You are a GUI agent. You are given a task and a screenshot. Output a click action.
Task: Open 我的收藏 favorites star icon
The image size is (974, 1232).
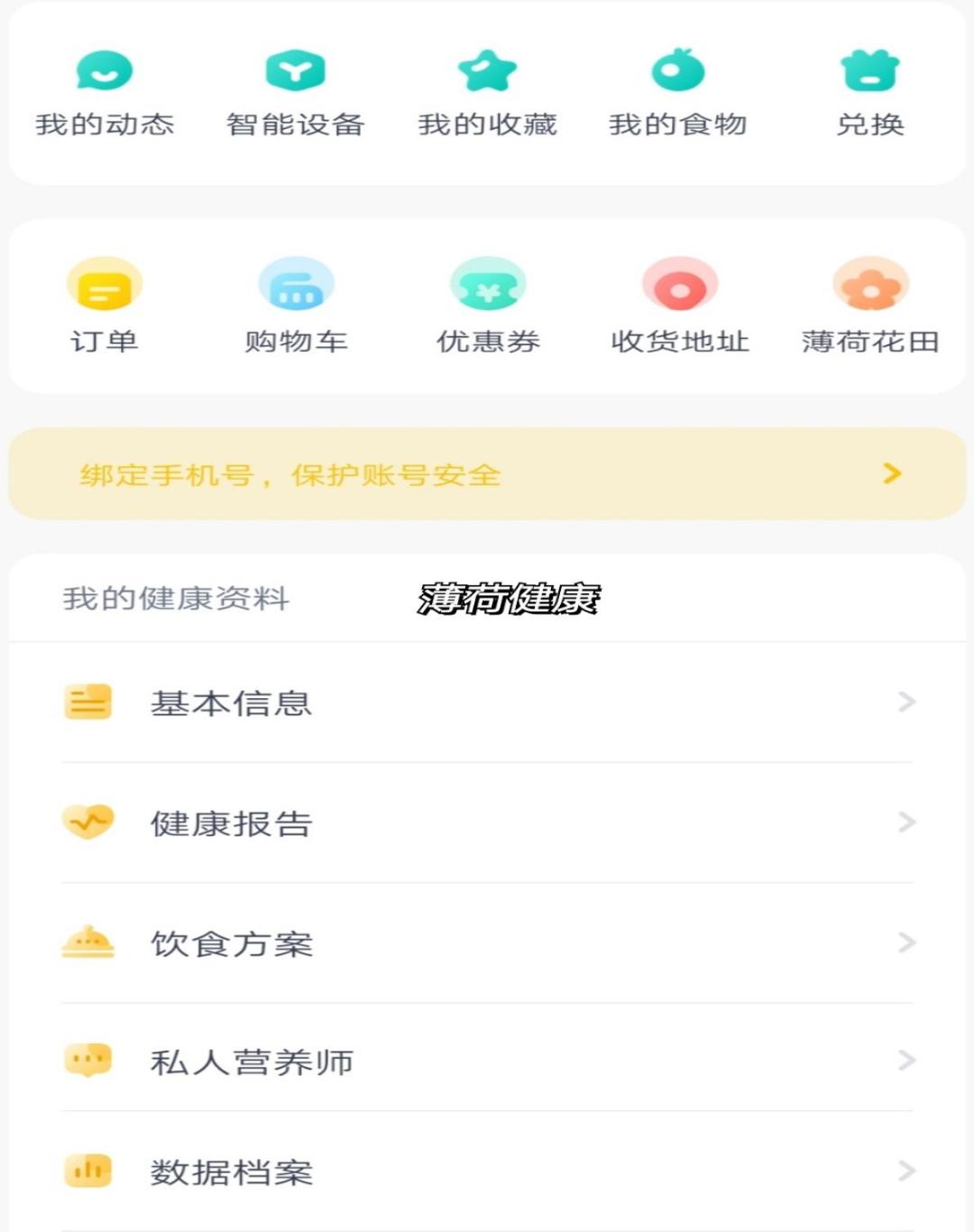click(488, 70)
